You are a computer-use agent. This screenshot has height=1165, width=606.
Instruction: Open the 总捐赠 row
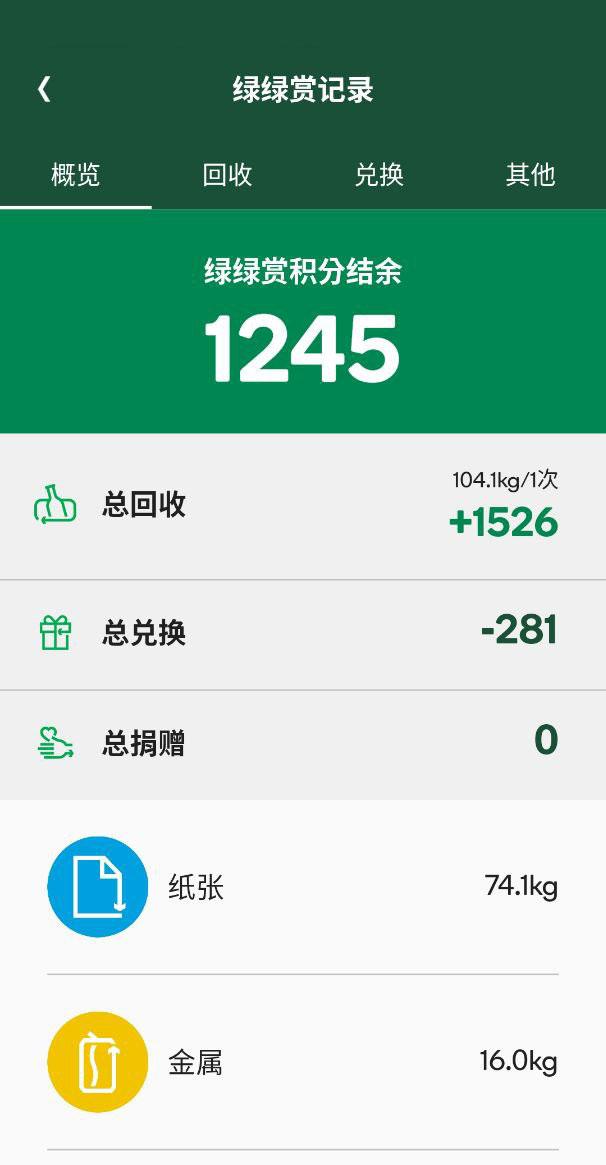pyautogui.click(x=303, y=744)
